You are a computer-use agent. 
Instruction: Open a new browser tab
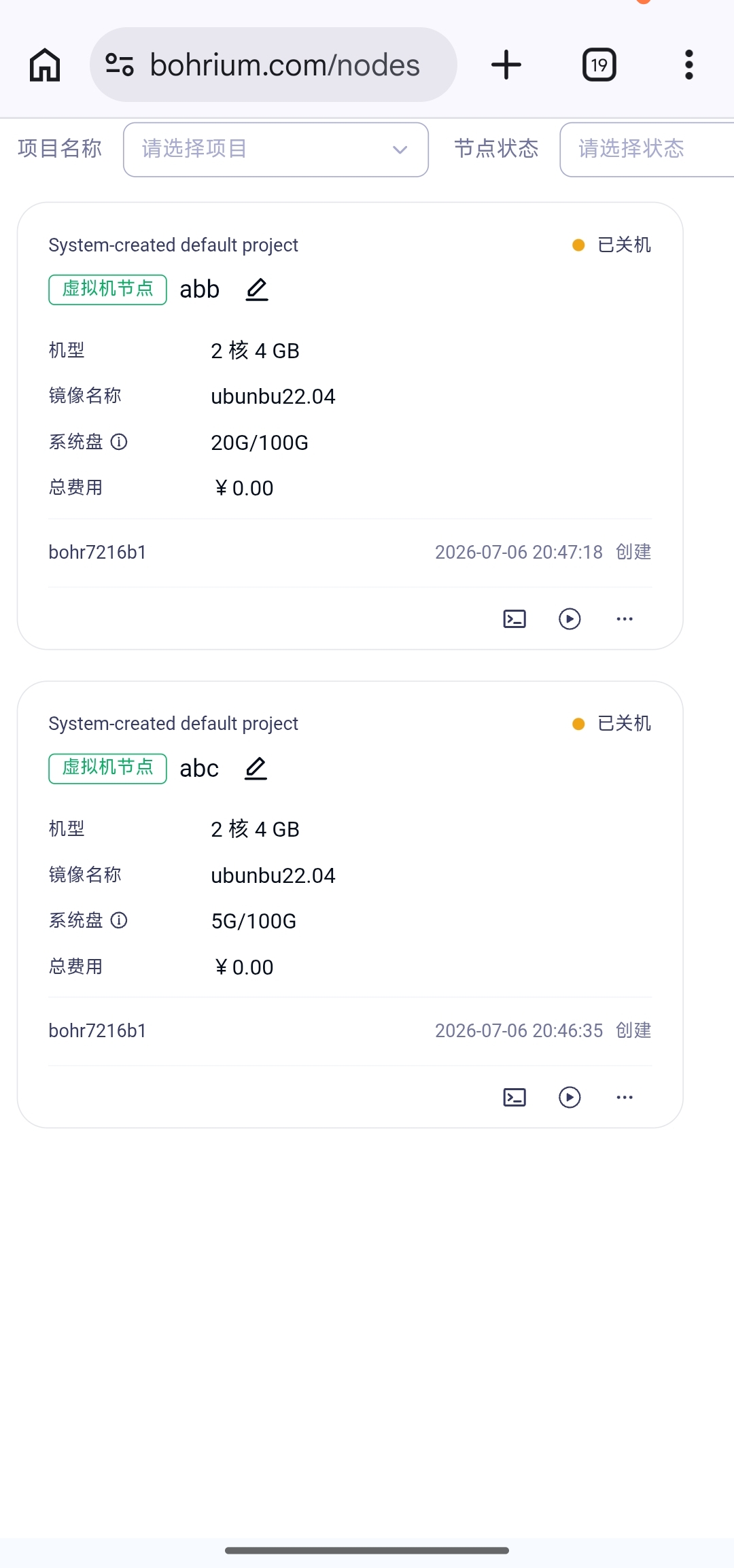point(506,65)
